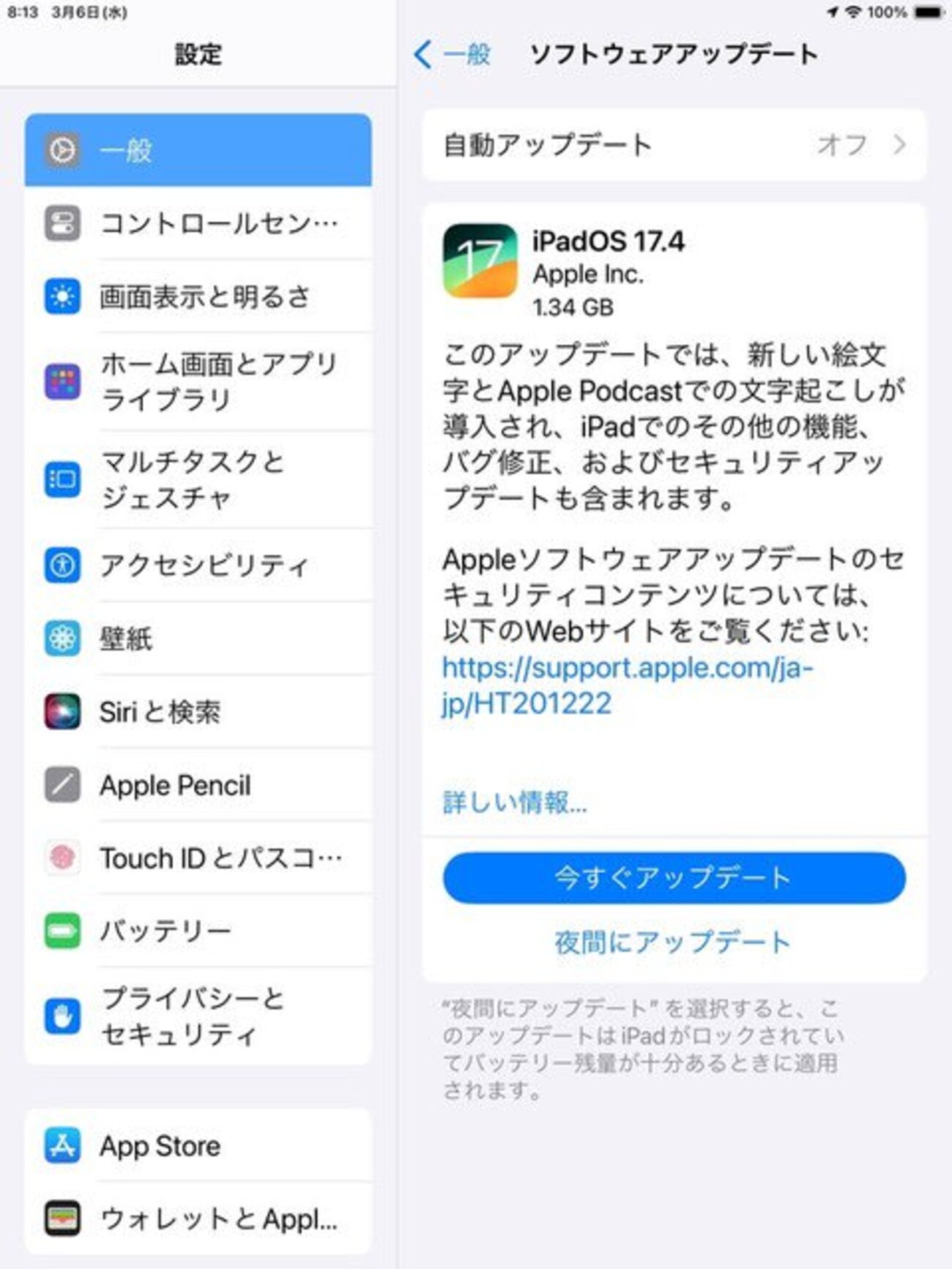Open Siriと検索 settings
The image size is (952, 1269).
point(198,712)
